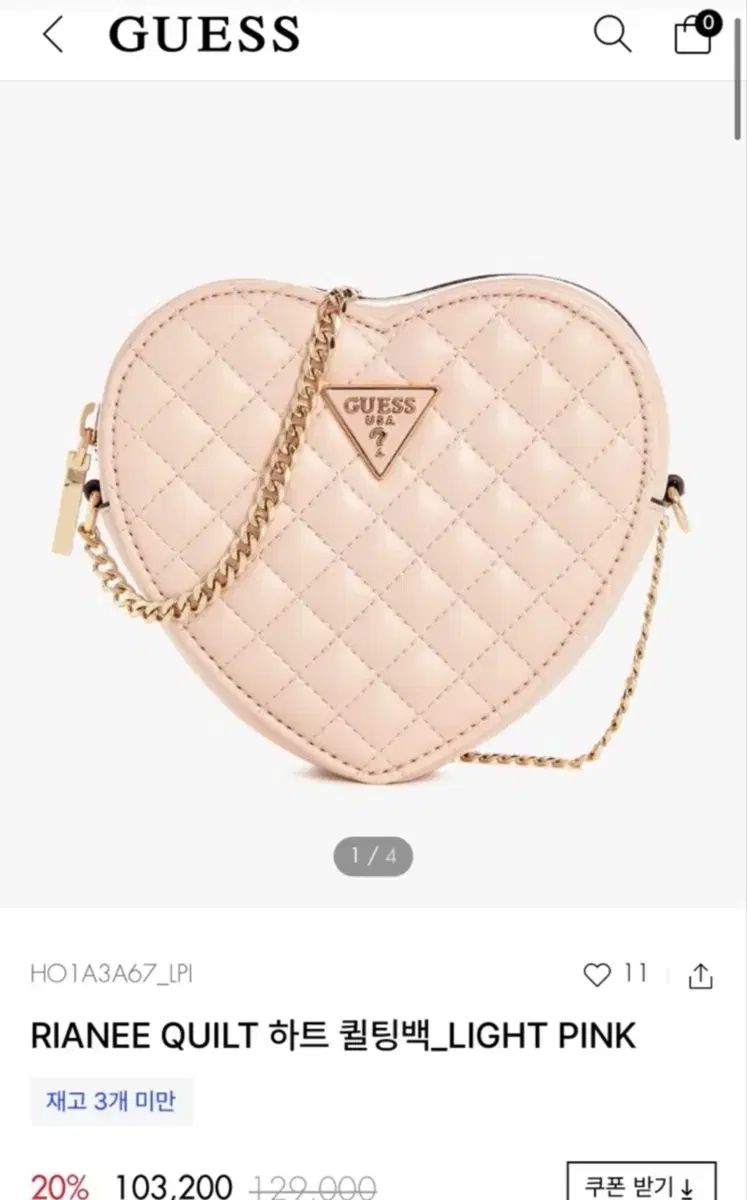Image resolution: width=747 pixels, height=1200 pixels.
Task: Open the shopping bag
Action: pos(693,34)
